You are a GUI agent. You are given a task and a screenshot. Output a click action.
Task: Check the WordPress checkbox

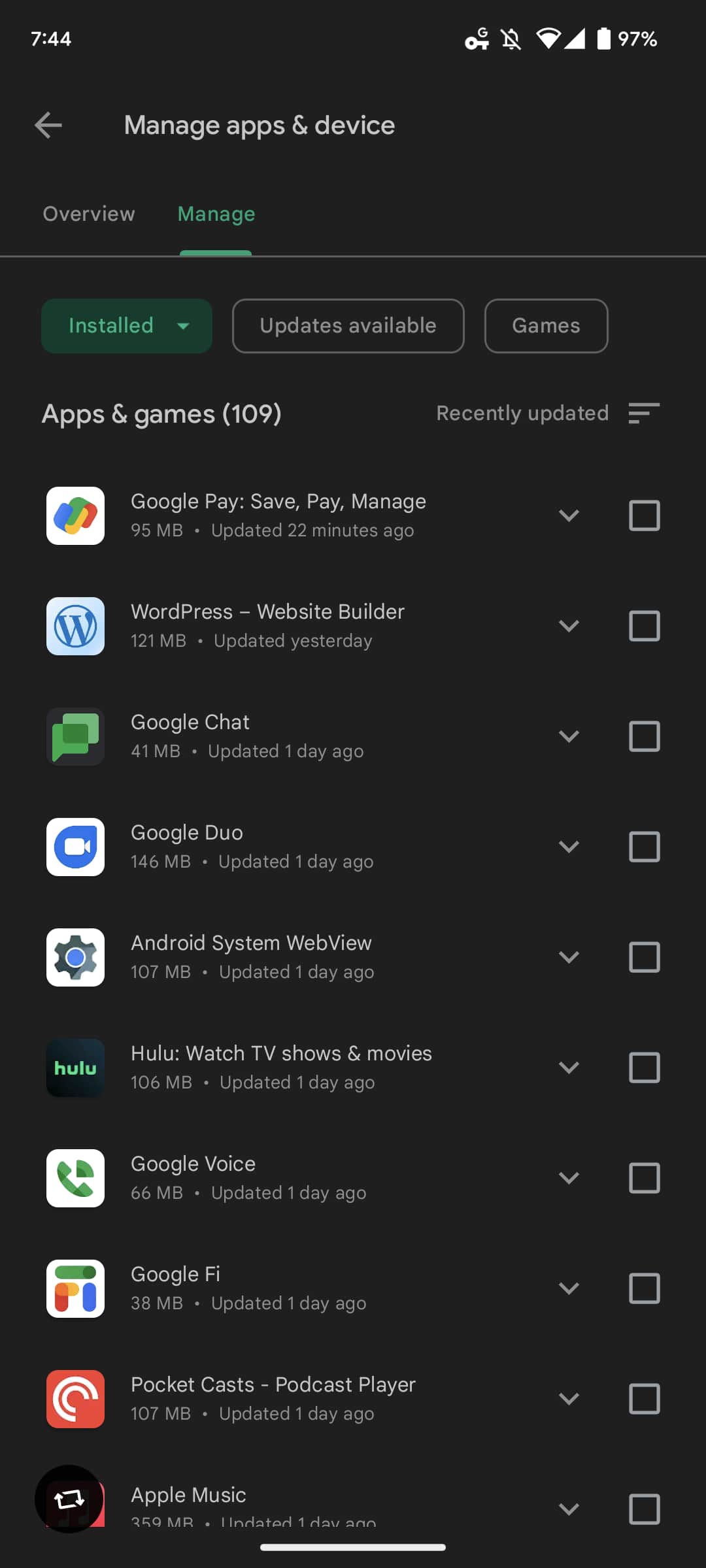tap(644, 626)
